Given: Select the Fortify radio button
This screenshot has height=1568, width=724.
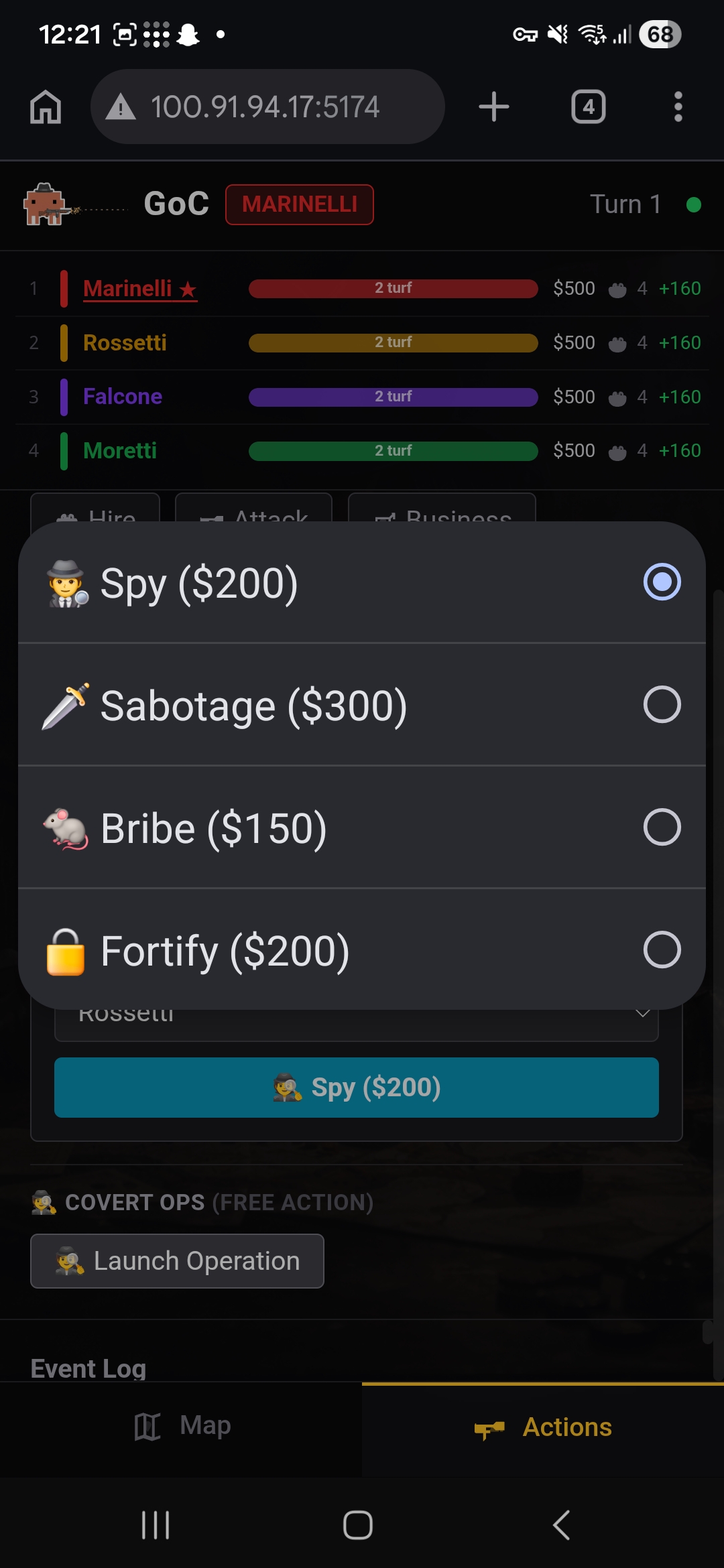Looking at the screenshot, I should pyautogui.click(x=662, y=950).
